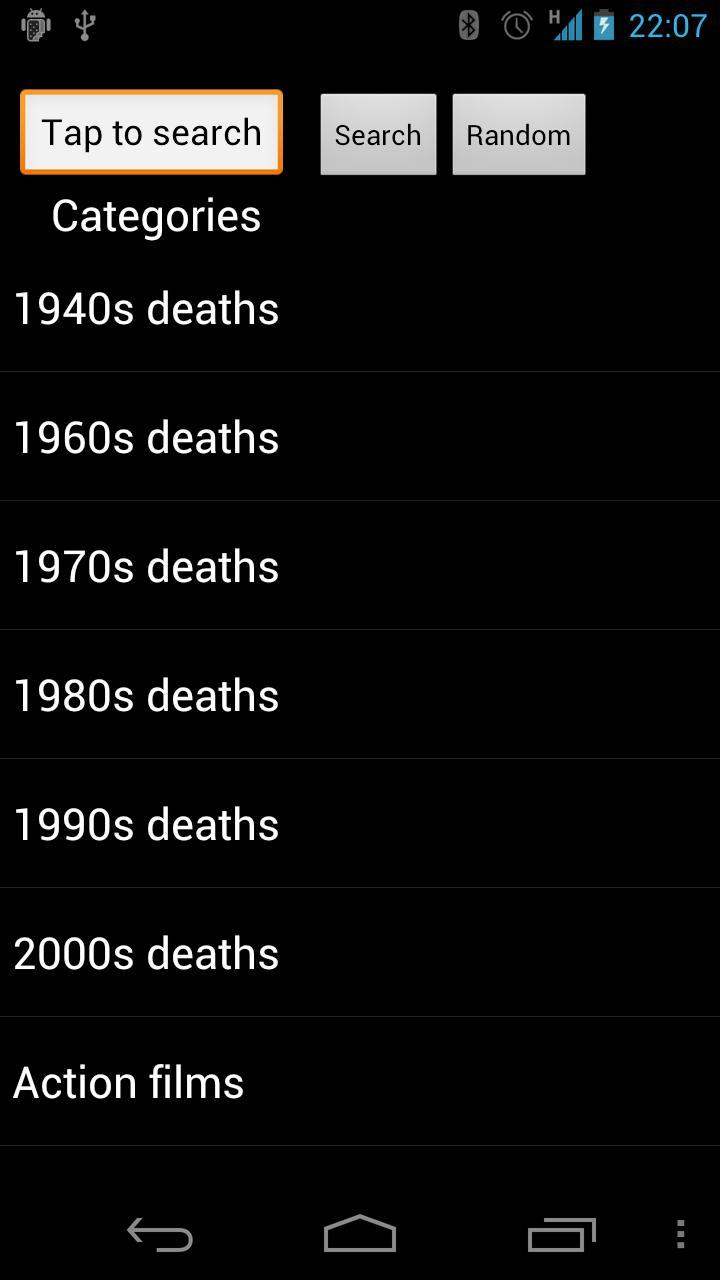Open a Random article

pyautogui.click(x=518, y=135)
